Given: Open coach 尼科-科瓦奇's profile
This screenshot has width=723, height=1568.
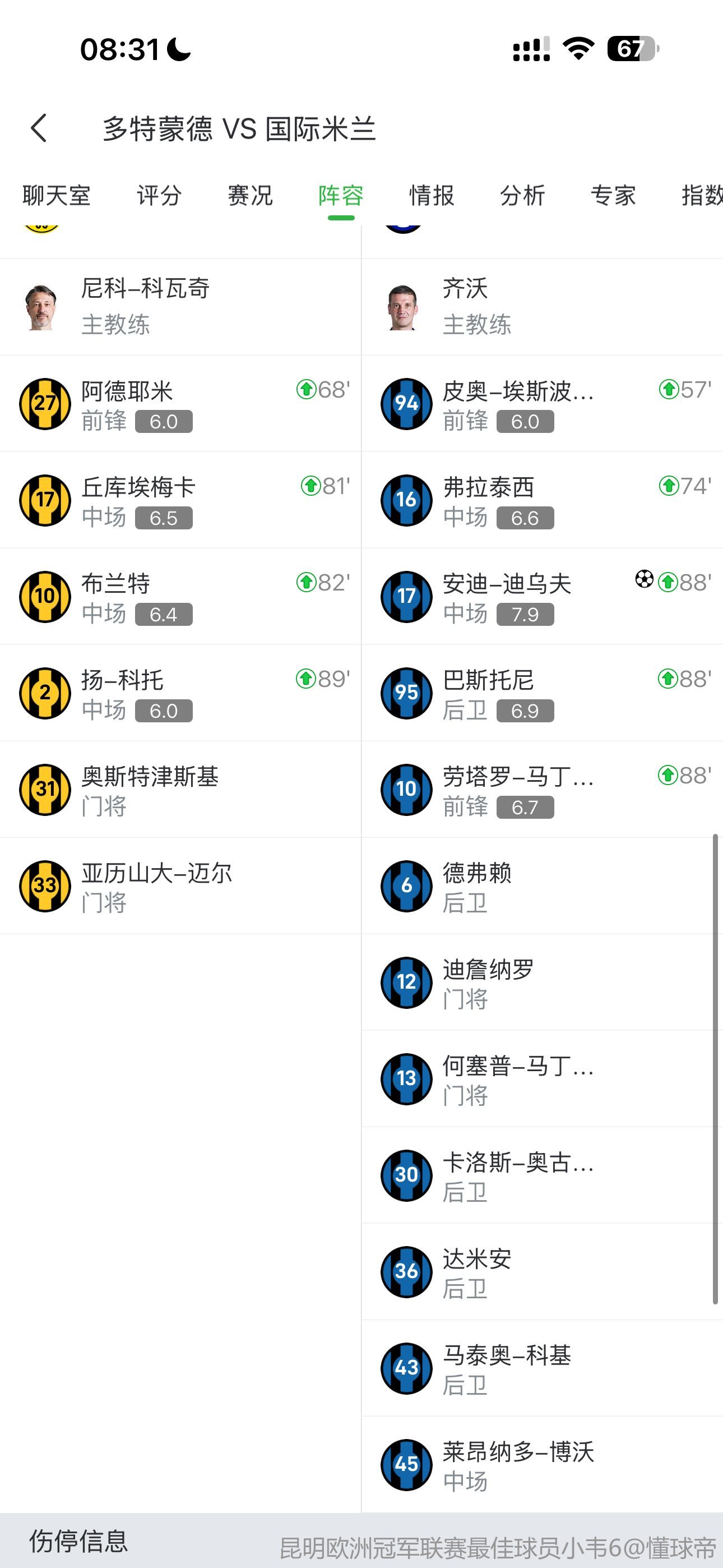Looking at the screenshot, I should point(145,306).
